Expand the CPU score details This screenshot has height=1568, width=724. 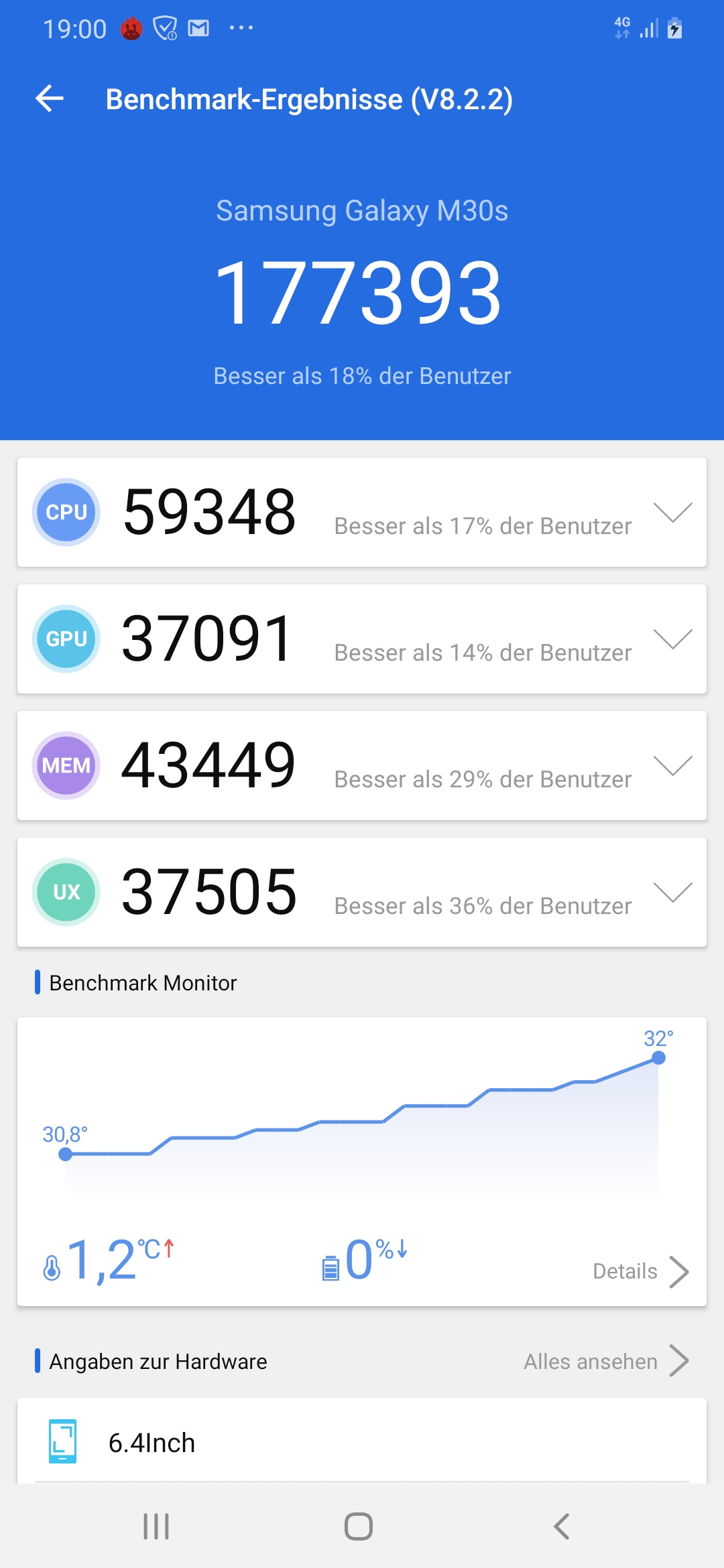[x=672, y=513]
